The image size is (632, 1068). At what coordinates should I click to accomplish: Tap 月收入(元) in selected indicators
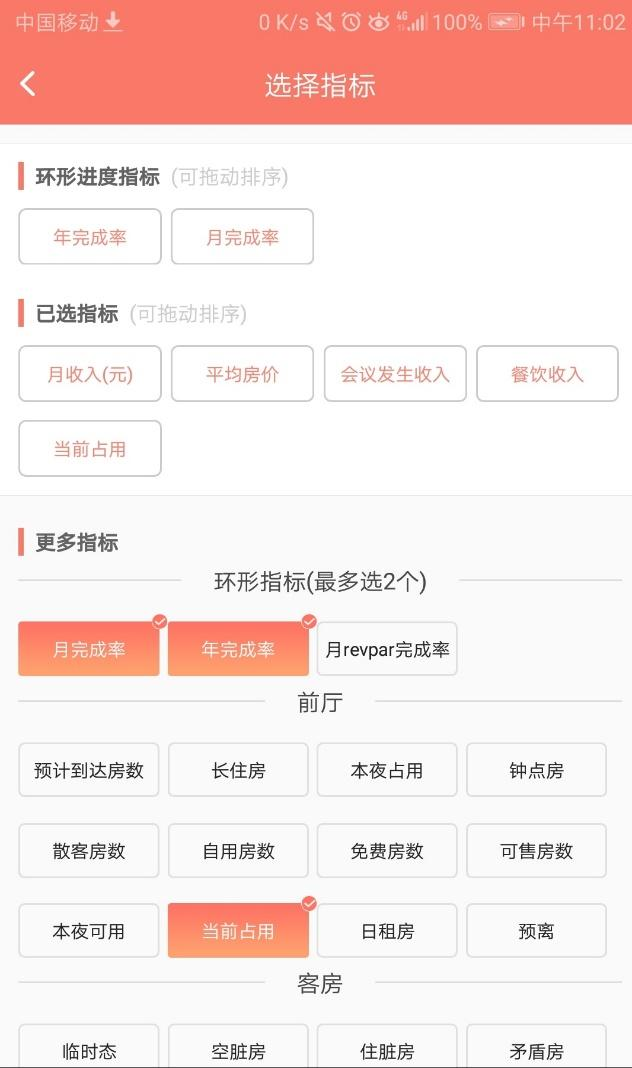point(90,373)
